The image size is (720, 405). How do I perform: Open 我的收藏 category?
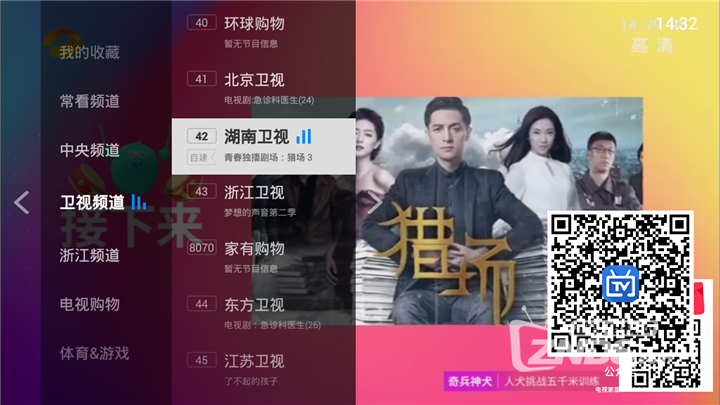[x=89, y=52]
